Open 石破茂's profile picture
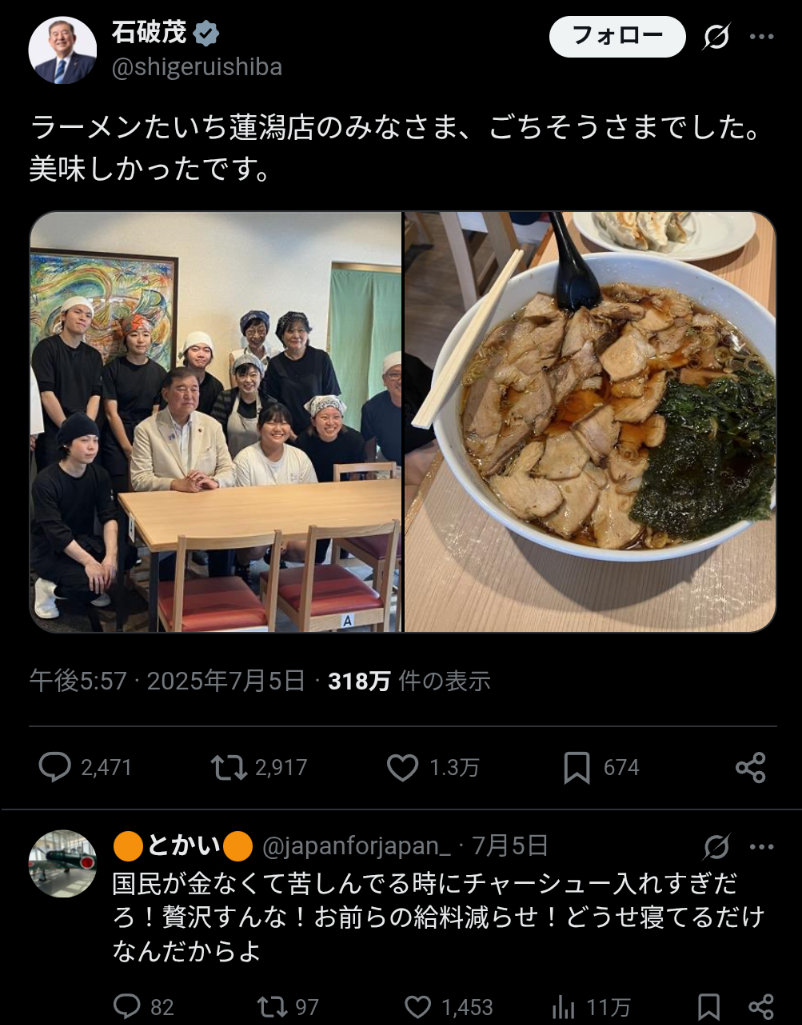 tap(62, 50)
